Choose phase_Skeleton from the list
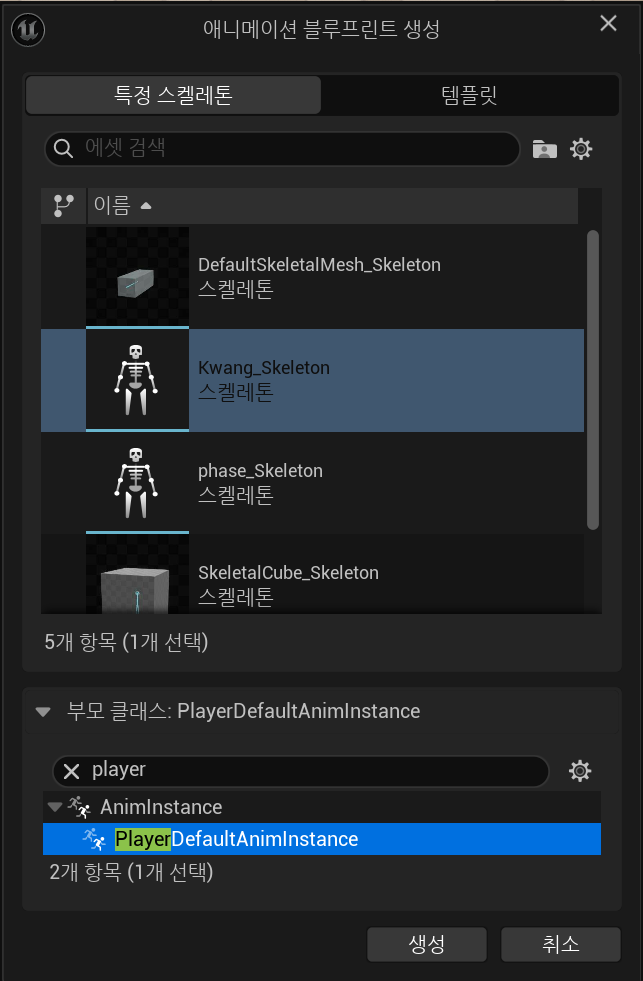Viewport: 643px width, 981px height. (x=312, y=482)
